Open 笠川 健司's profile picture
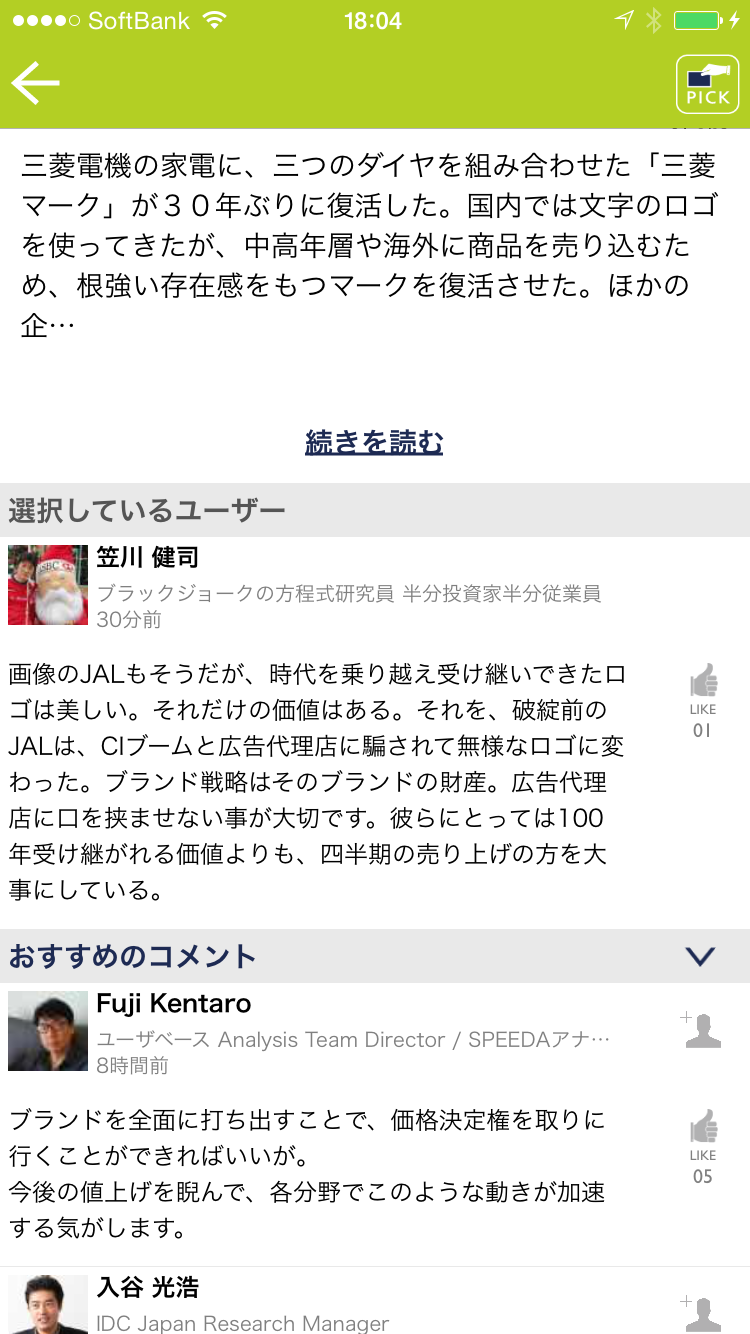 [x=48, y=585]
